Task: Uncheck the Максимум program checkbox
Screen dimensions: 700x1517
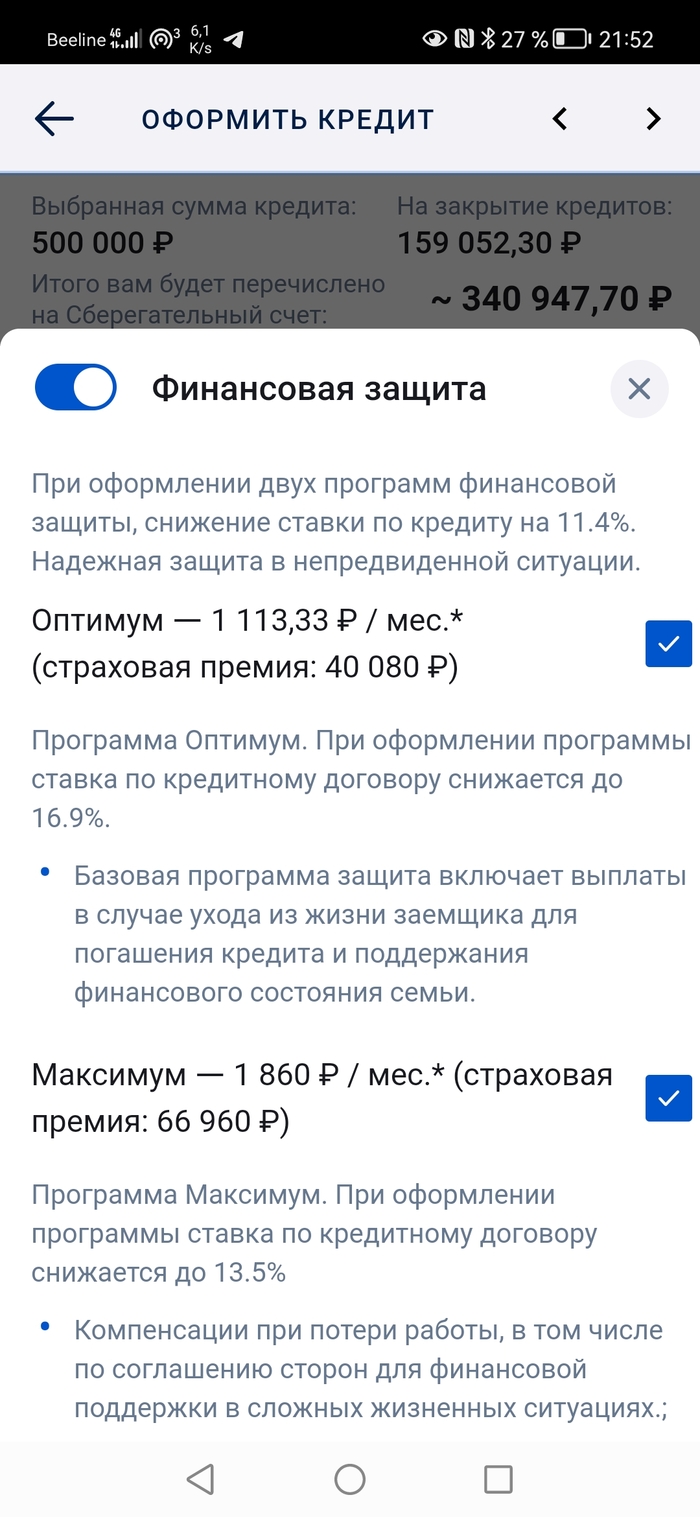Action: pos(669,1098)
